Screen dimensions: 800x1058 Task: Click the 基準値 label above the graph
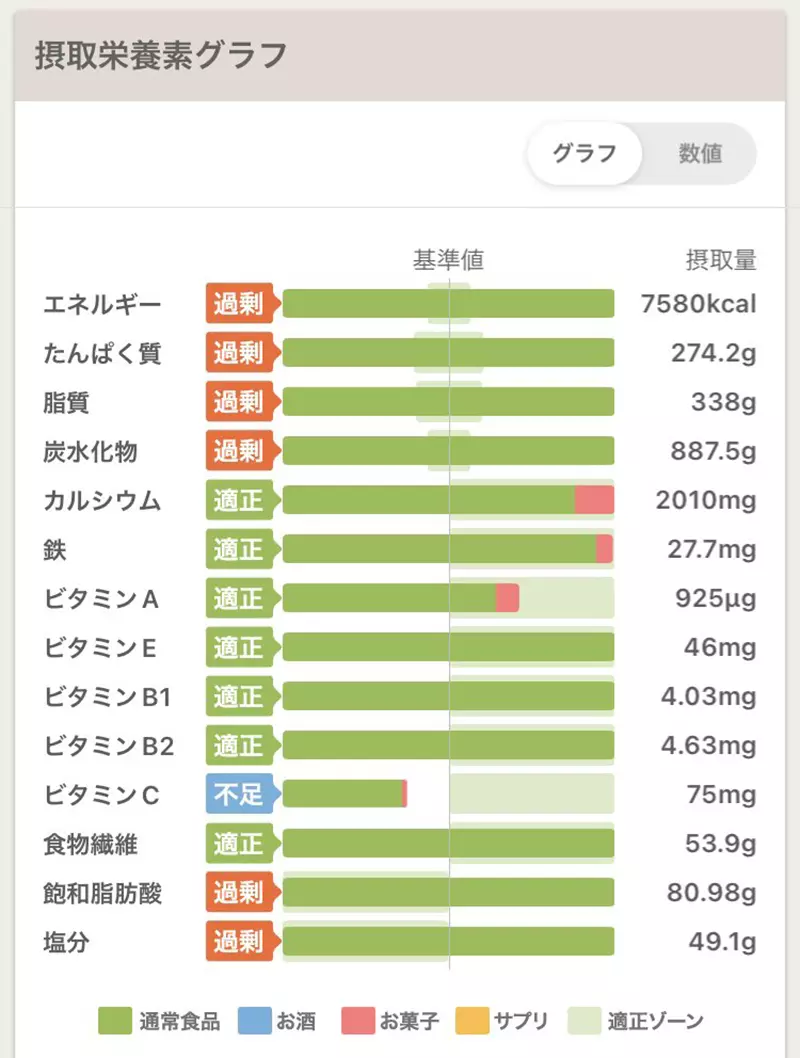tap(447, 259)
